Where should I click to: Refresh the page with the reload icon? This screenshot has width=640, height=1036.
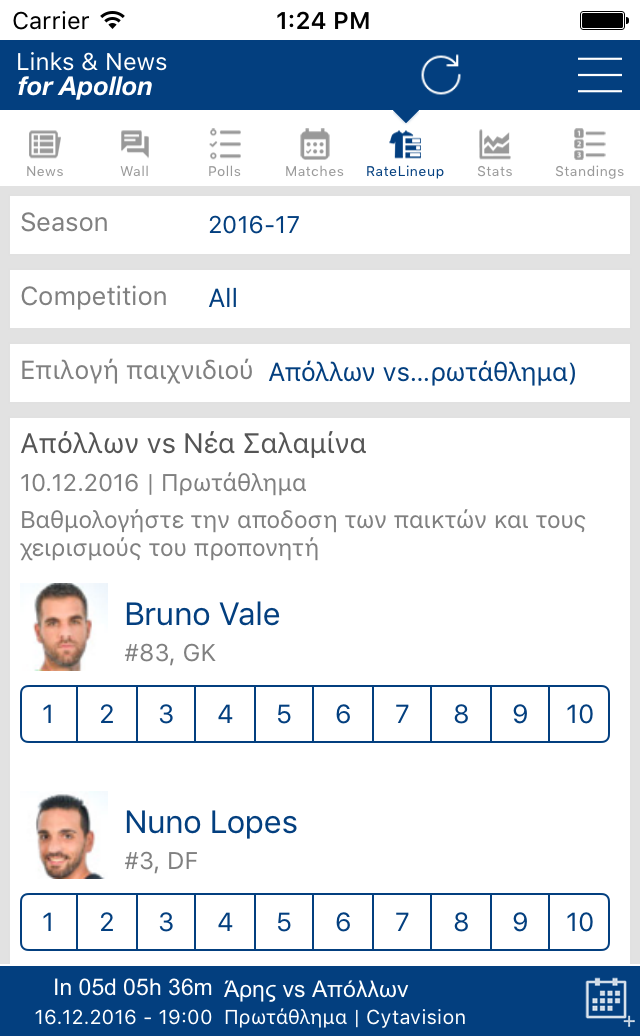[441, 75]
